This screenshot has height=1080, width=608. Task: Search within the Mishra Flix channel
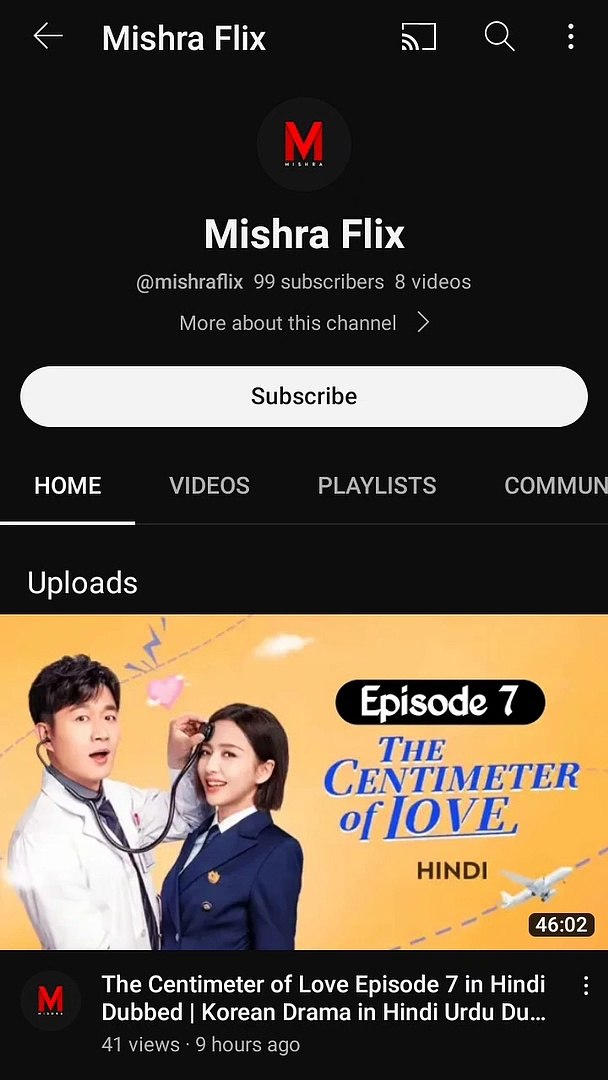499,36
